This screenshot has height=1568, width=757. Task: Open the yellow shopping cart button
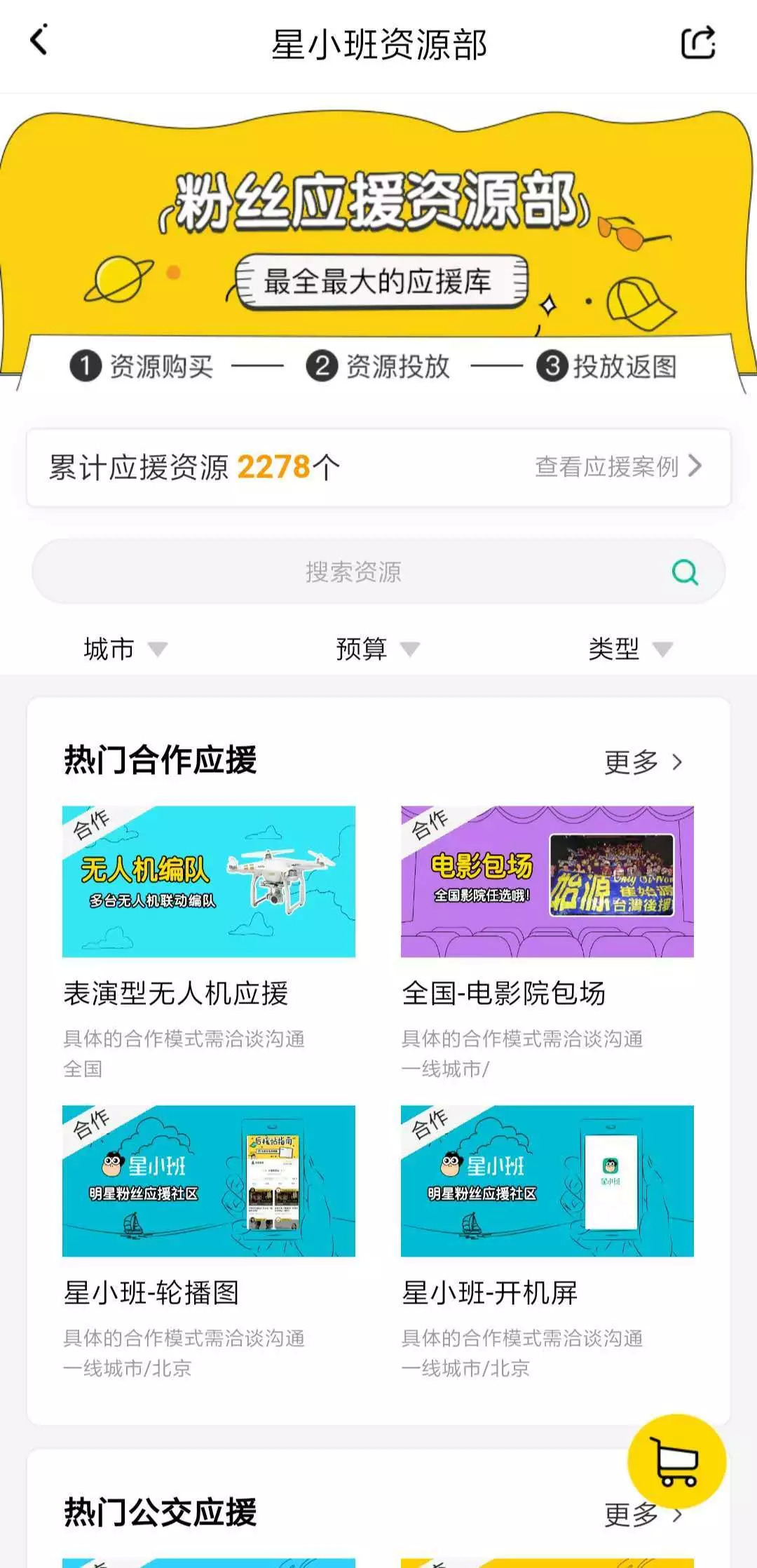tap(676, 1461)
